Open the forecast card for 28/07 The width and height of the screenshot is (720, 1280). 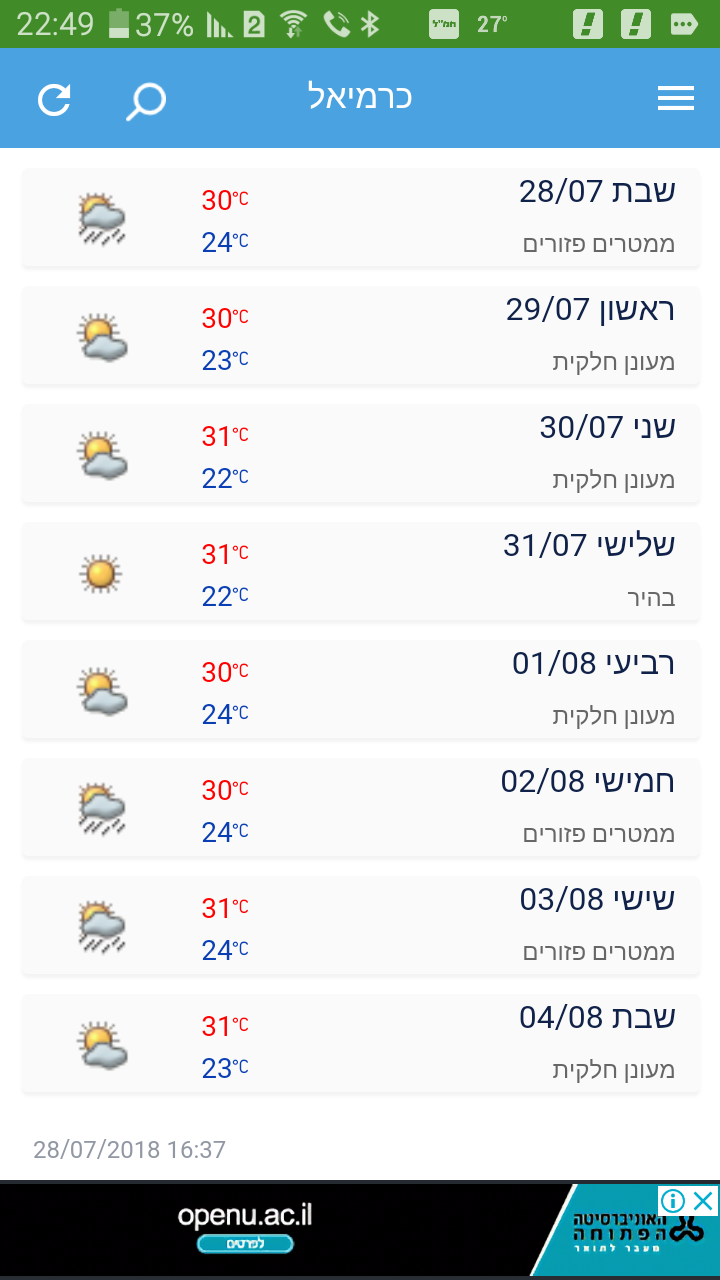click(x=361, y=217)
